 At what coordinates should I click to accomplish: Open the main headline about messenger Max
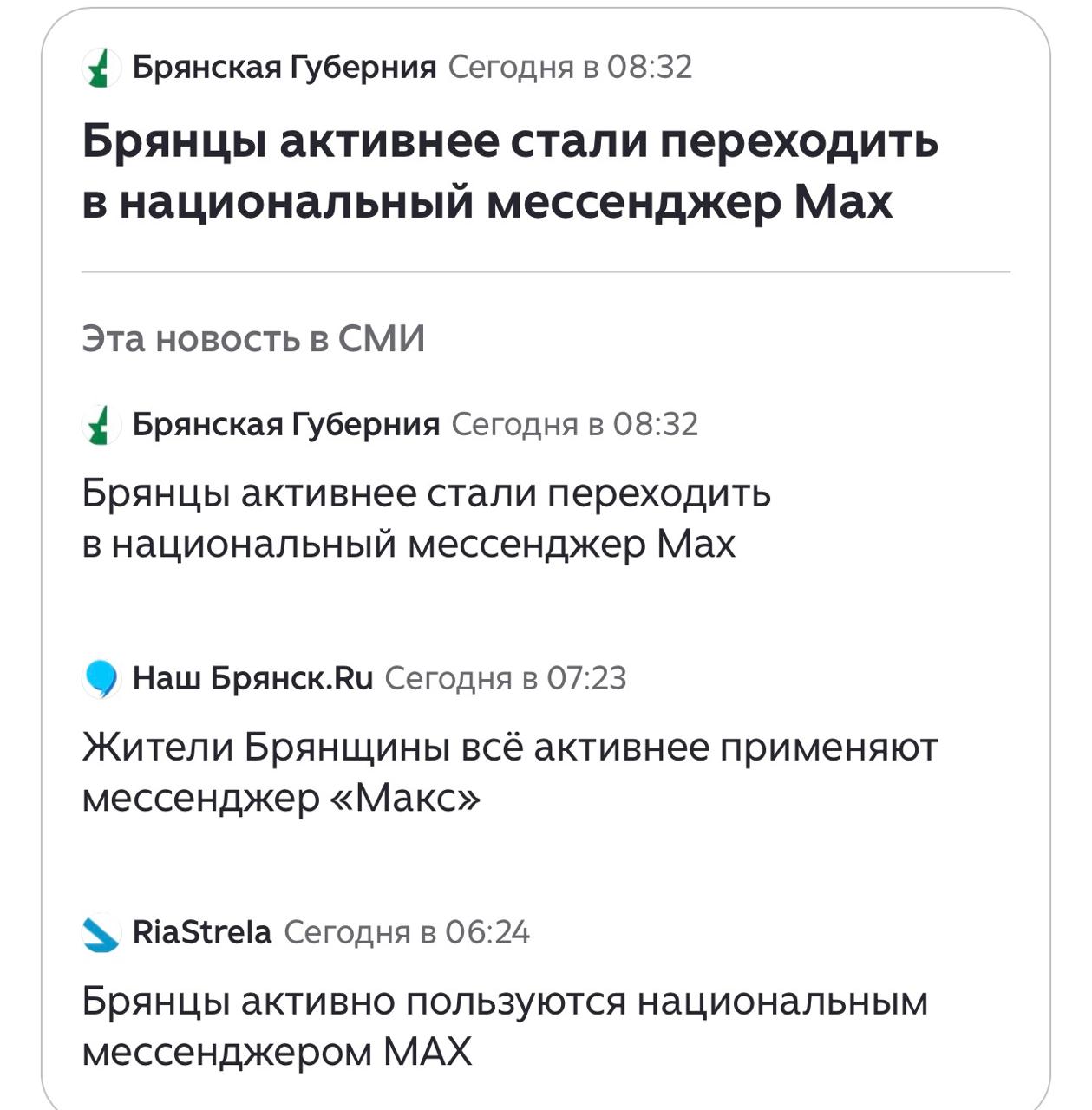tap(509, 172)
